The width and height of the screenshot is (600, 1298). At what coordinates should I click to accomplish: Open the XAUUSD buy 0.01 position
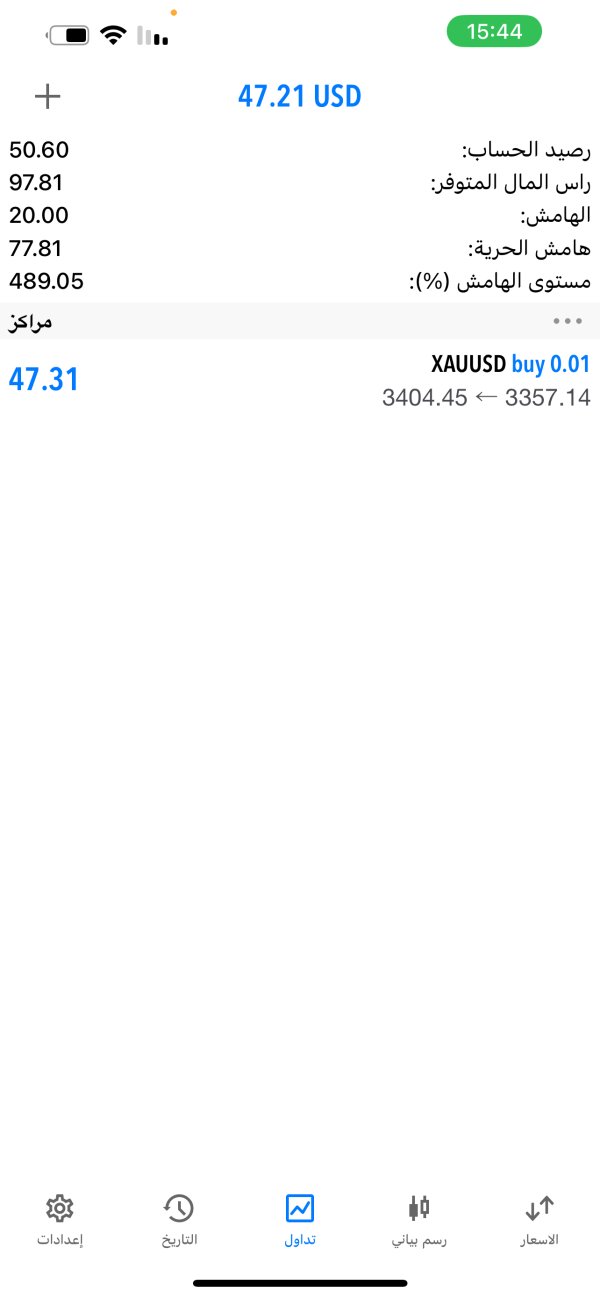(x=300, y=380)
